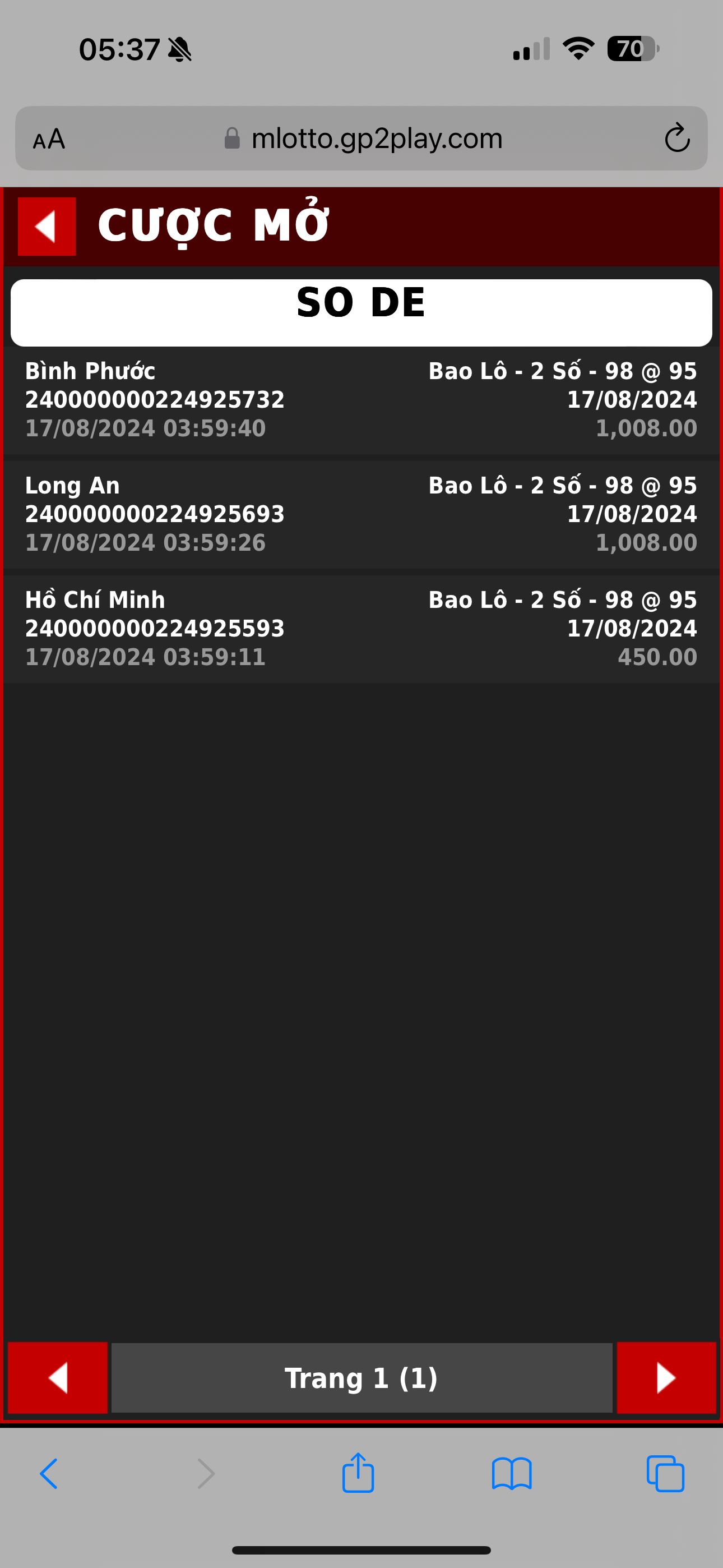
Task: Tap the Trang 1 page selector
Action: [x=361, y=1377]
